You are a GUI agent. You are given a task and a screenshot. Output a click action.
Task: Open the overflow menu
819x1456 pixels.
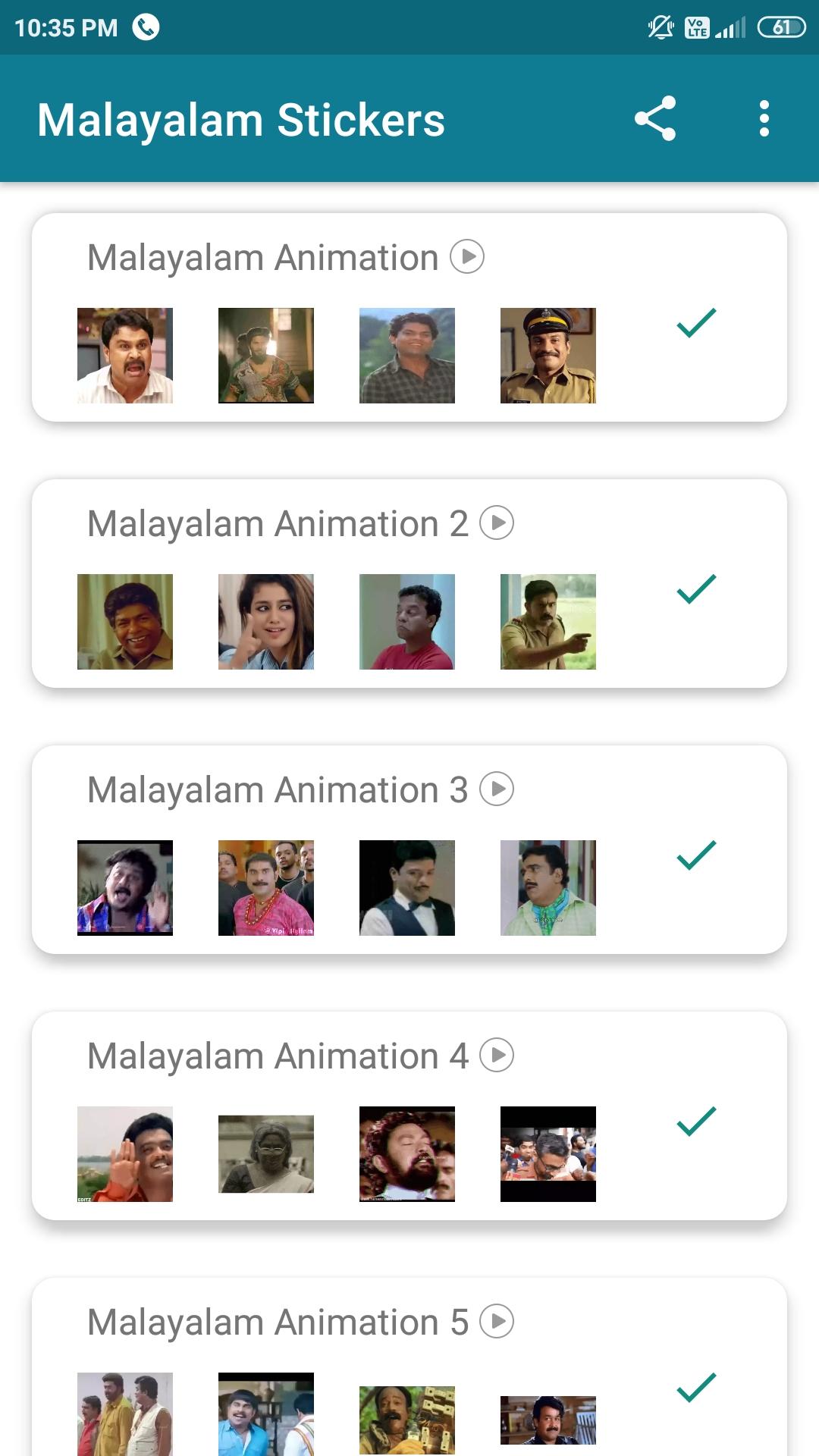764,119
